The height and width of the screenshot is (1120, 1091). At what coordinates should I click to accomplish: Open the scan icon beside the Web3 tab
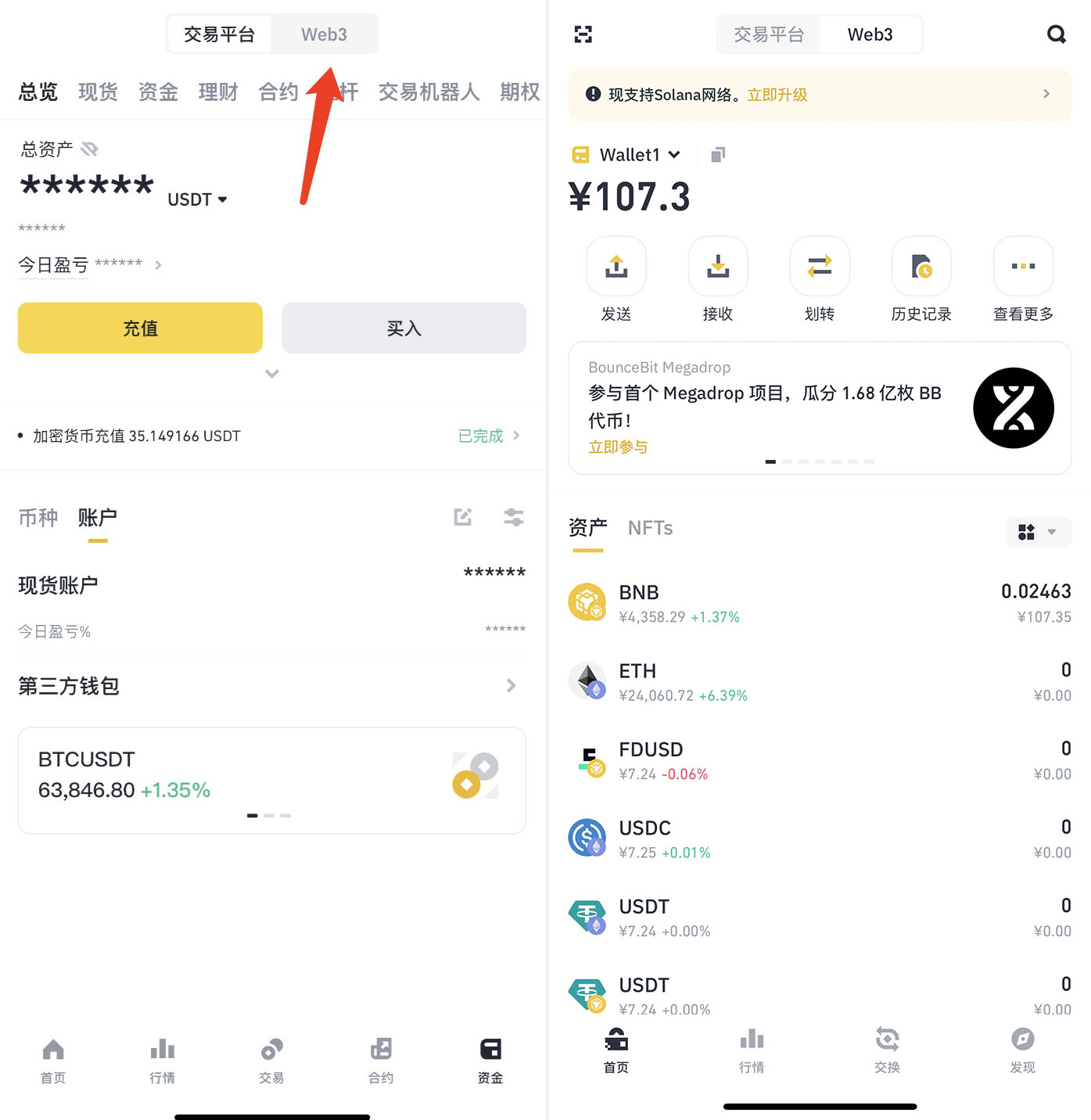pyautogui.click(x=583, y=34)
